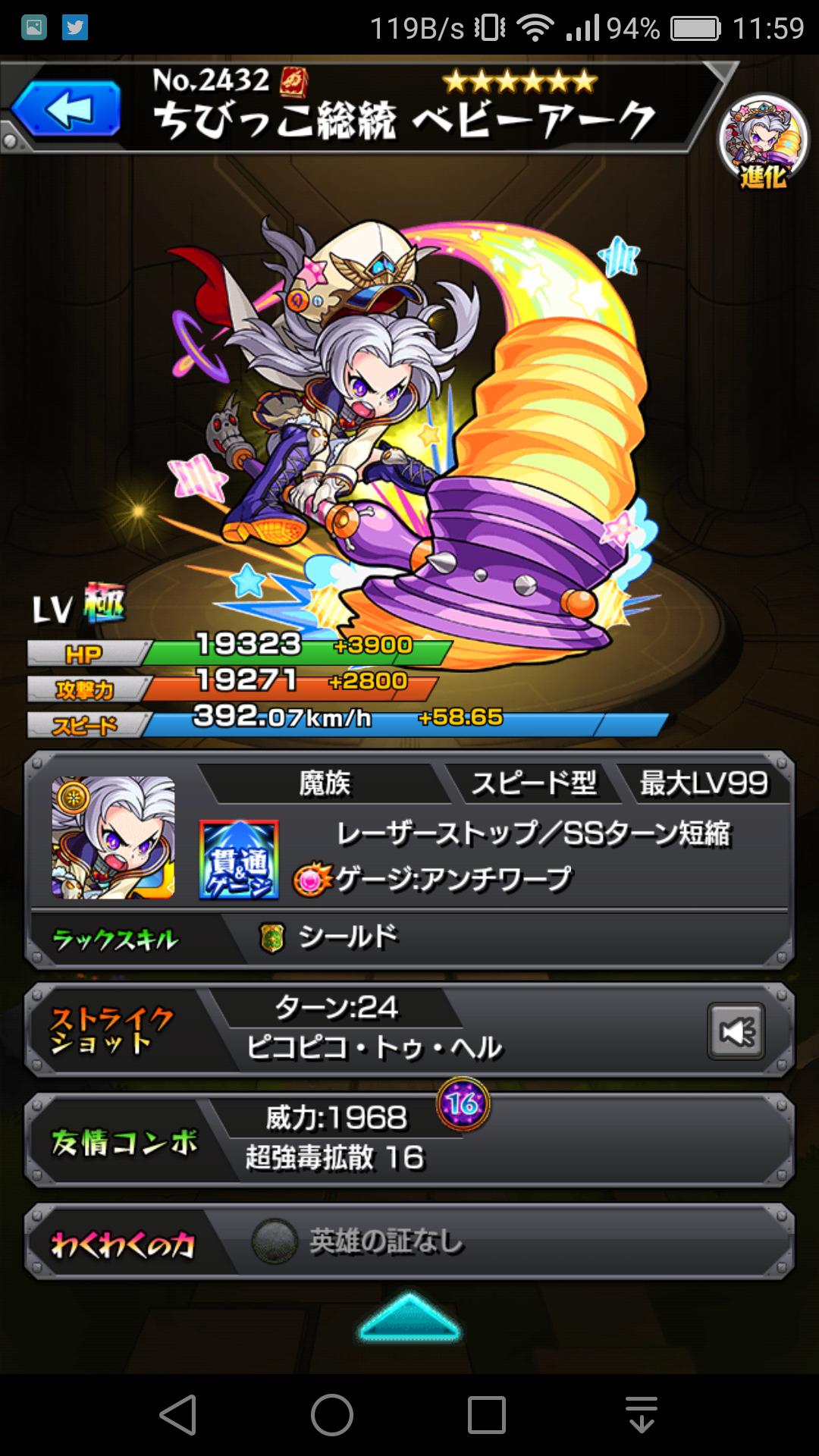Tap the system back button

[177, 1414]
